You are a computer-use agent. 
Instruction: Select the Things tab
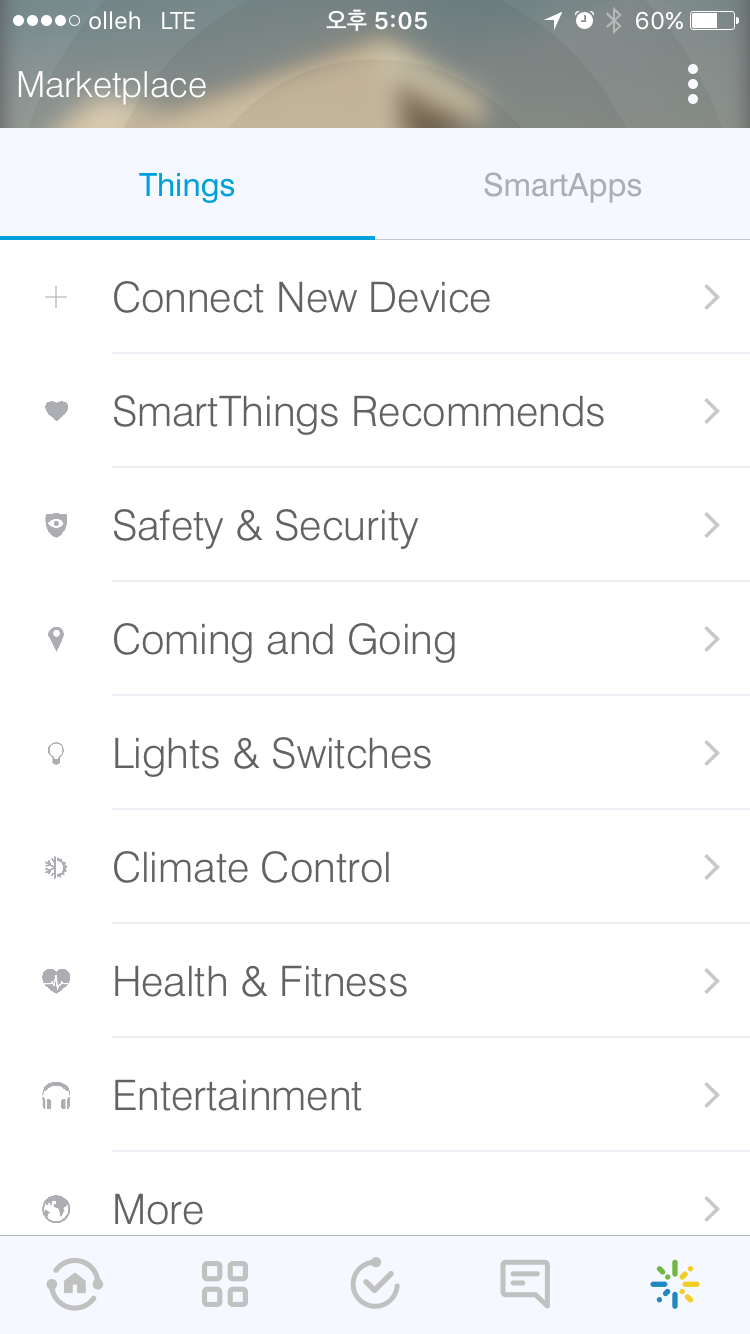(x=187, y=185)
